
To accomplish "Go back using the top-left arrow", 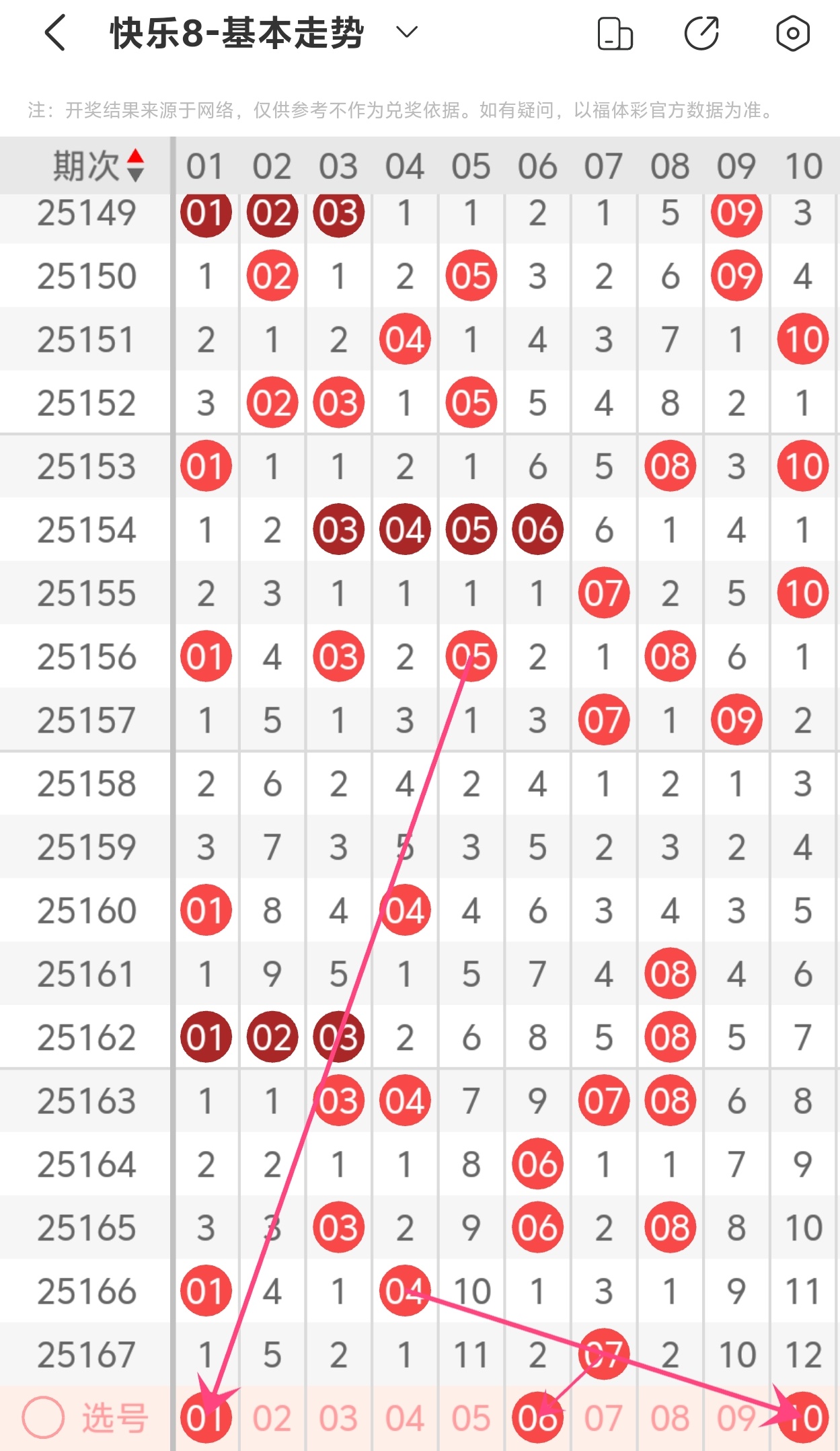I will coord(55,33).
